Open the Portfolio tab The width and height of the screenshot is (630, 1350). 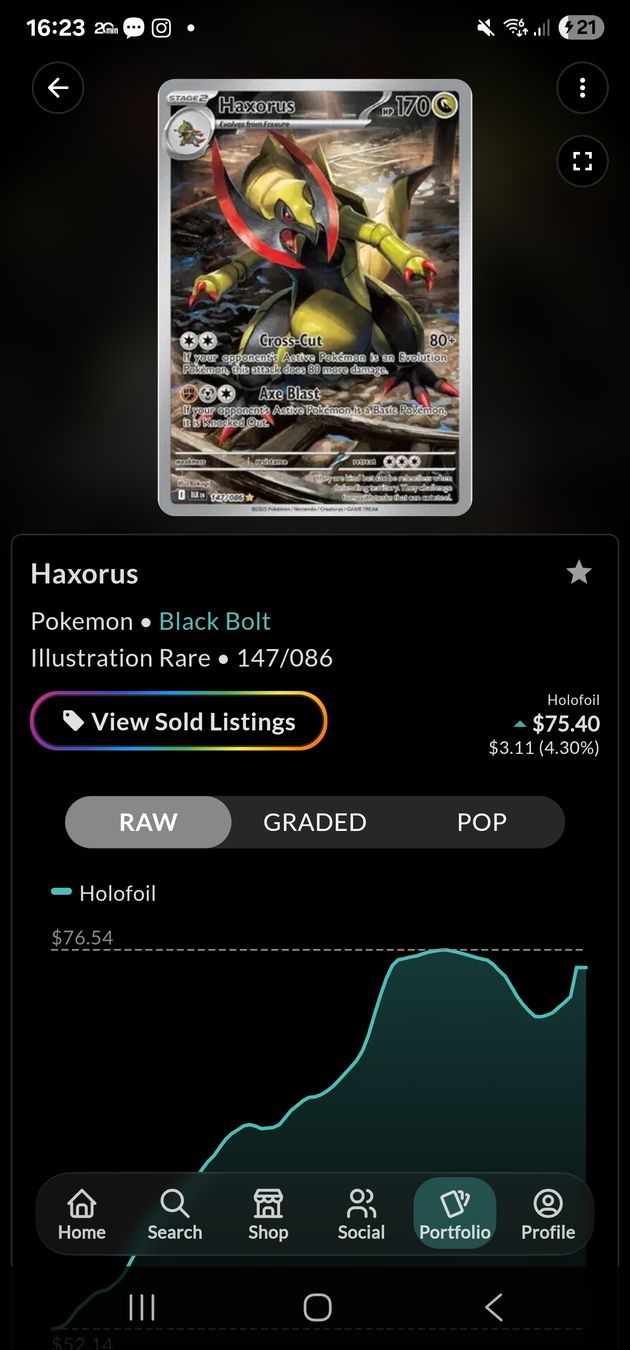455,1214
